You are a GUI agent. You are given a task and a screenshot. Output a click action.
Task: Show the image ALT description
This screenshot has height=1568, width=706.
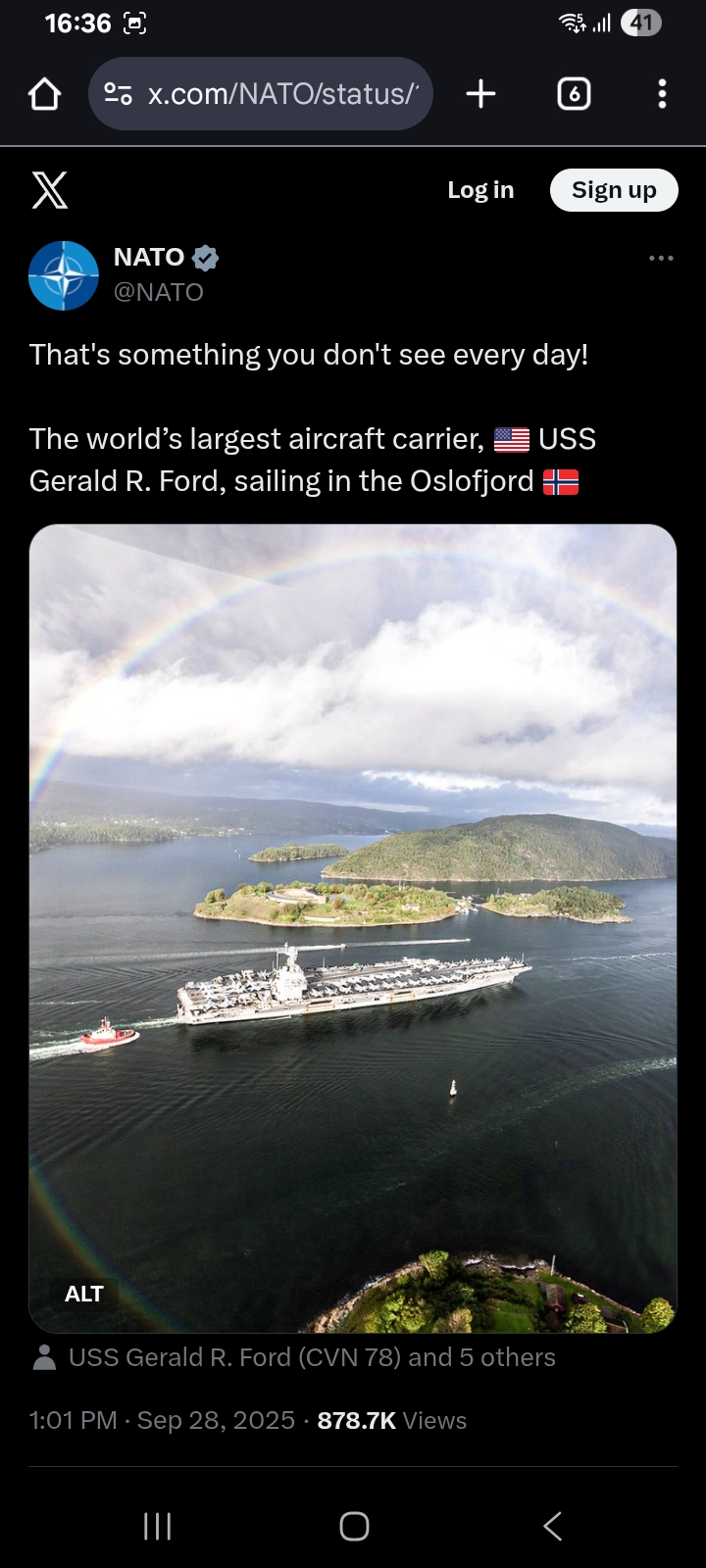[84, 1294]
